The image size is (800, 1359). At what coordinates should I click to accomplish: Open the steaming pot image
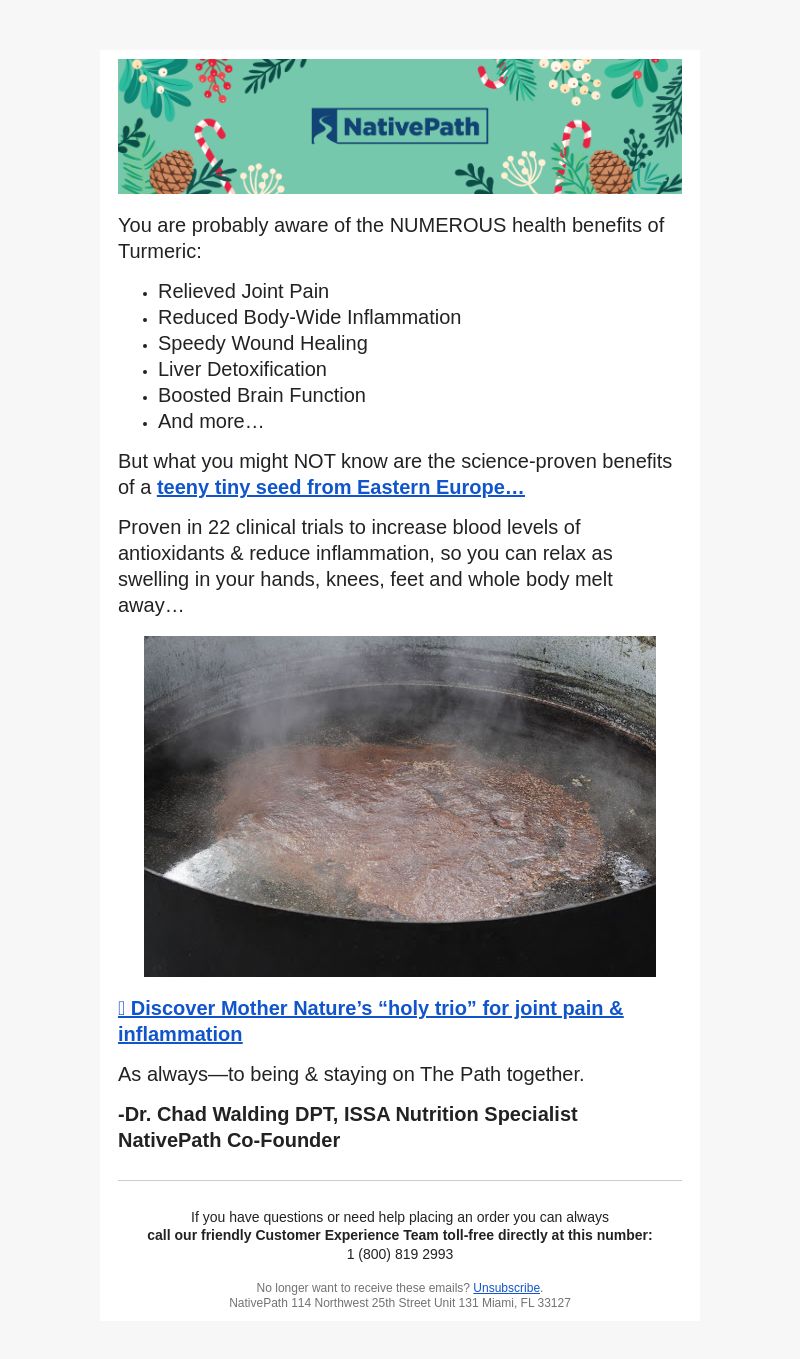[400, 806]
